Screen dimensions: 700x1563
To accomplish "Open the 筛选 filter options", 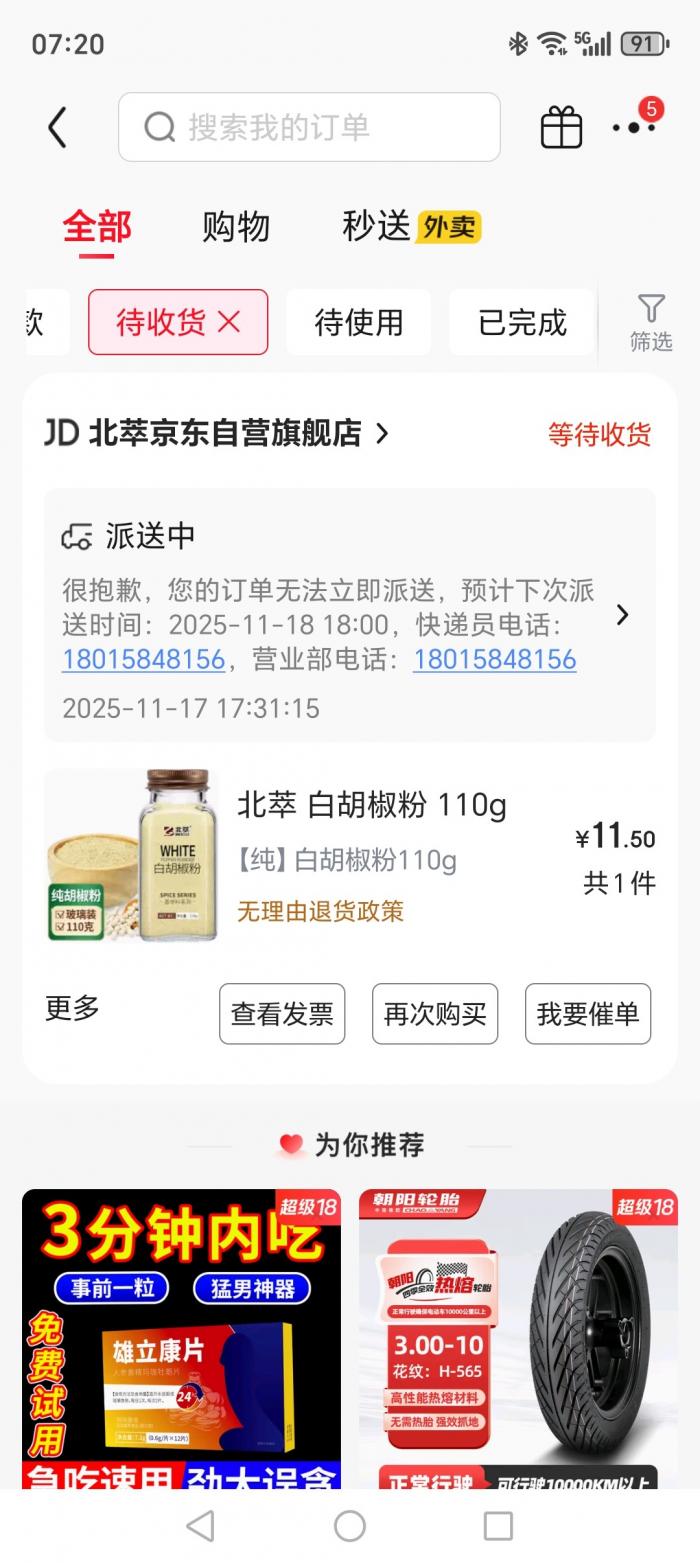I will coord(651,322).
